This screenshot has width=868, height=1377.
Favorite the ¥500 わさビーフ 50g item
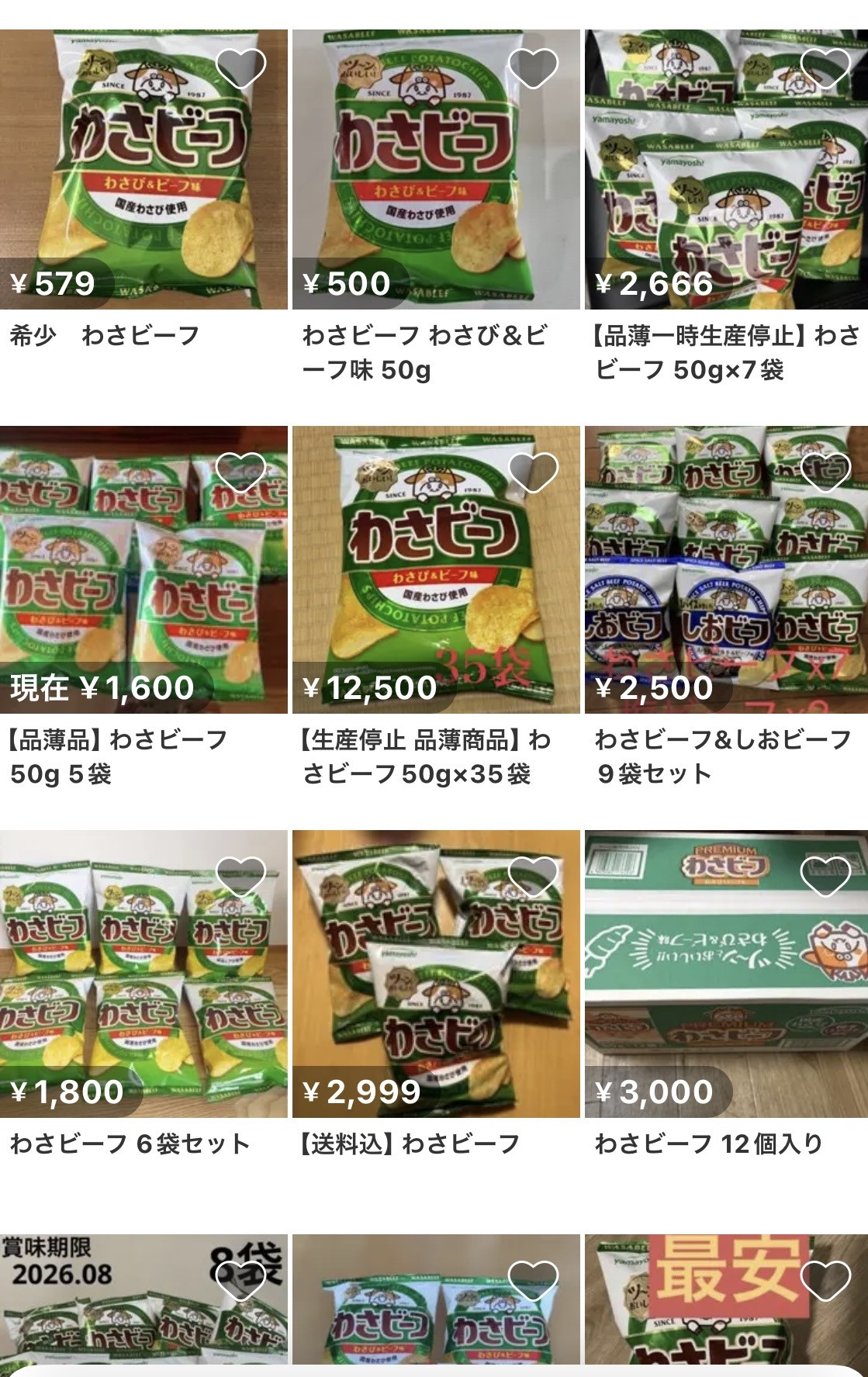click(534, 67)
